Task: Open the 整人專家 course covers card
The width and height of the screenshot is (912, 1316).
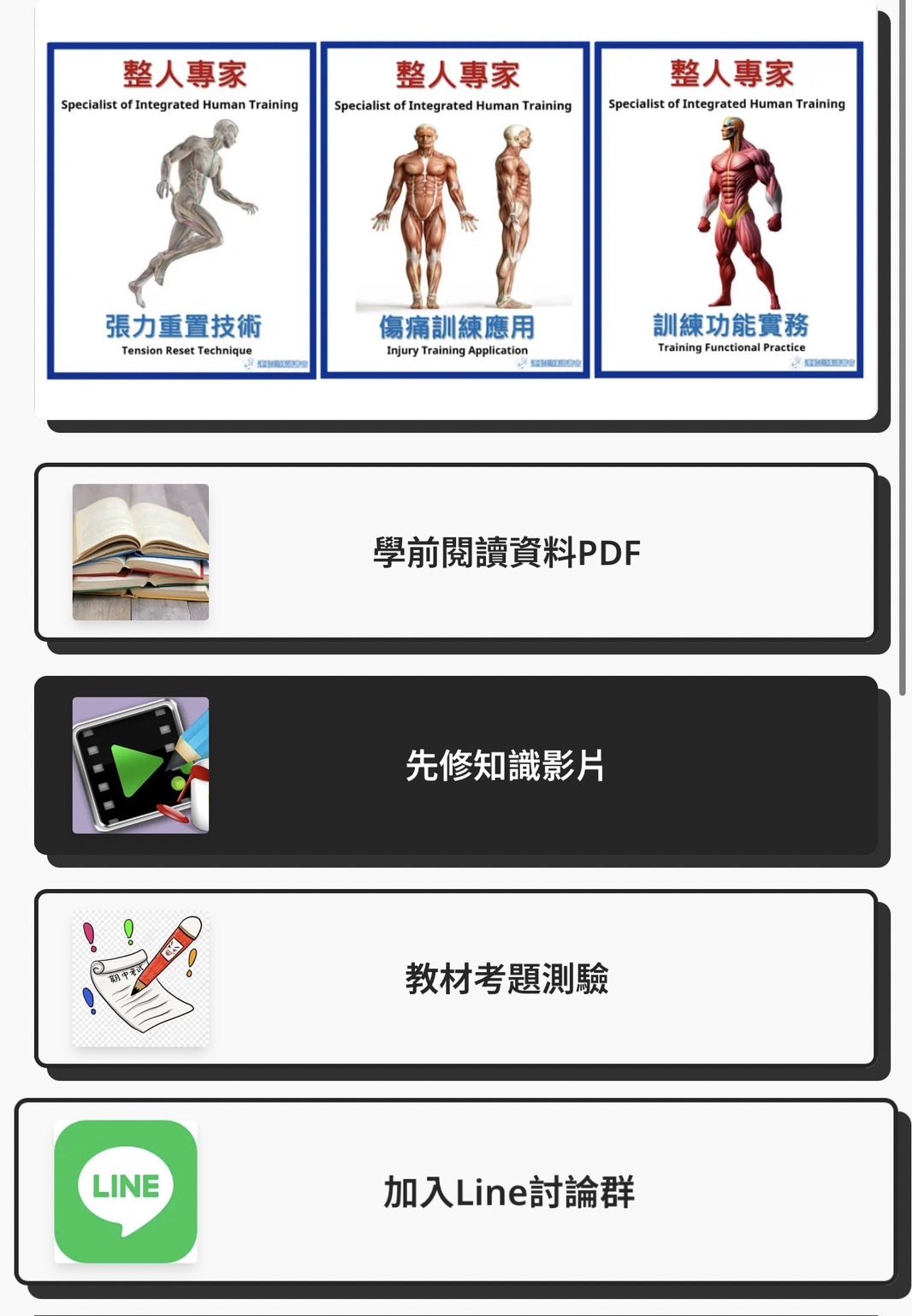Action: click(455, 210)
